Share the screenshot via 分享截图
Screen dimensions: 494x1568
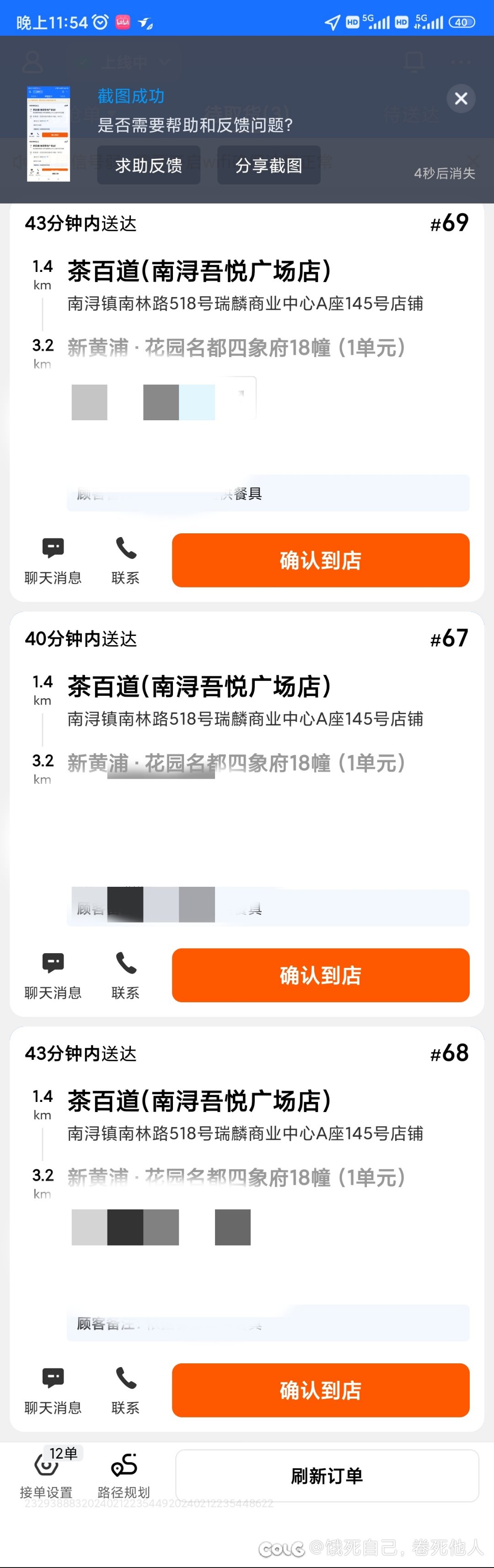[268, 165]
